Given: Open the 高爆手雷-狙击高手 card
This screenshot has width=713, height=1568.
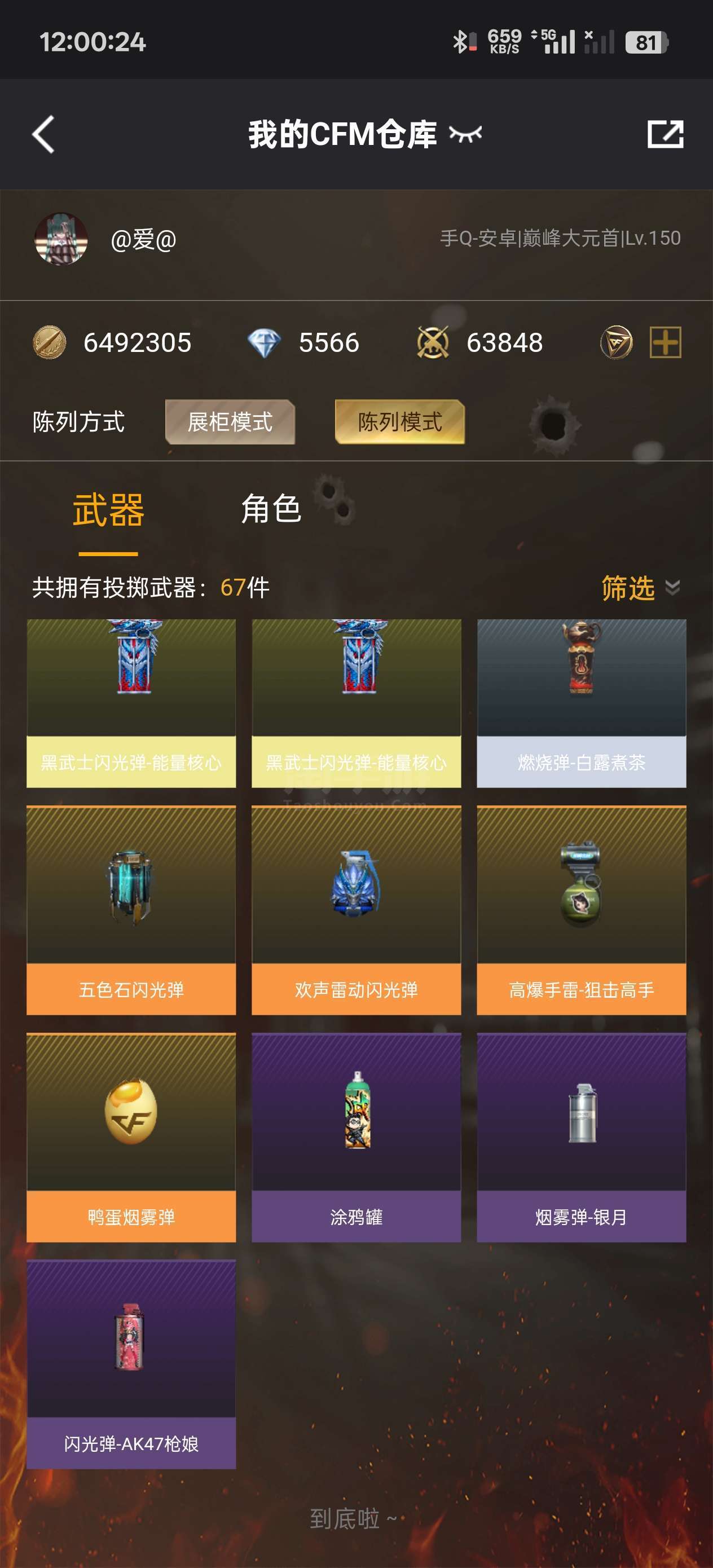Looking at the screenshot, I should coord(582,910).
